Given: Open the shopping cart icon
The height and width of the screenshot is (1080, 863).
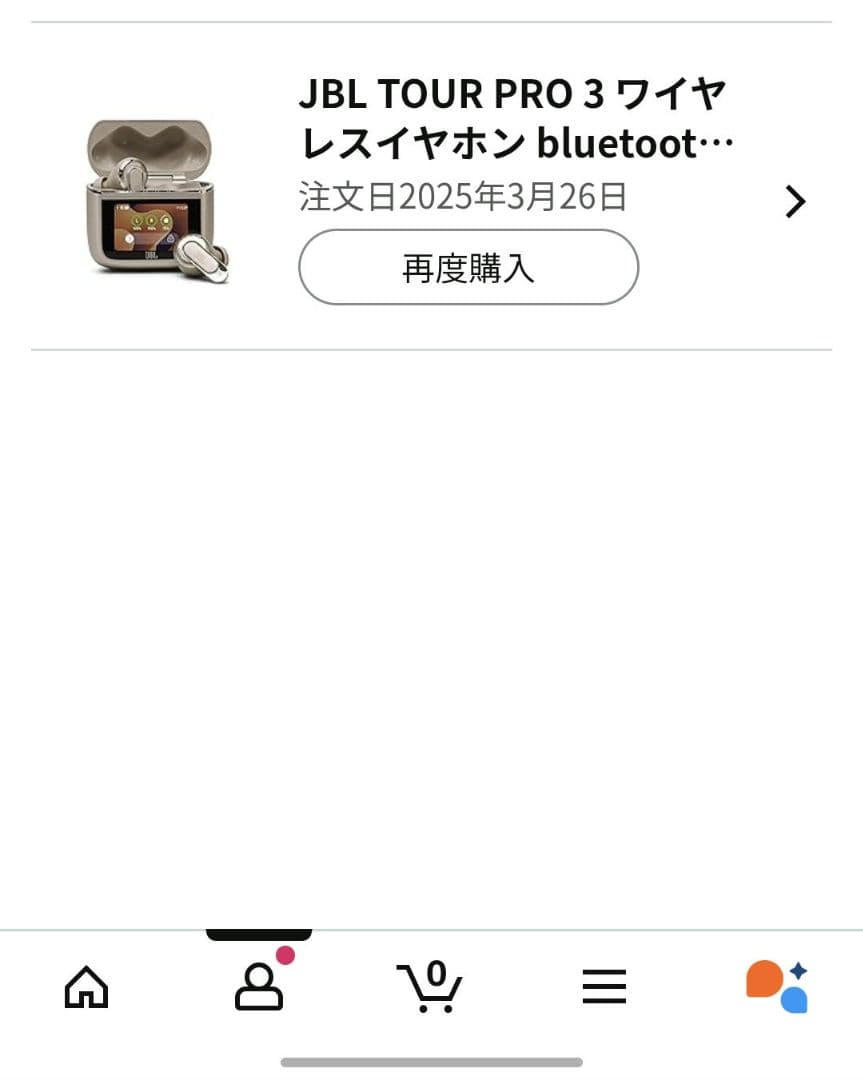Looking at the screenshot, I should pyautogui.click(x=430, y=988).
